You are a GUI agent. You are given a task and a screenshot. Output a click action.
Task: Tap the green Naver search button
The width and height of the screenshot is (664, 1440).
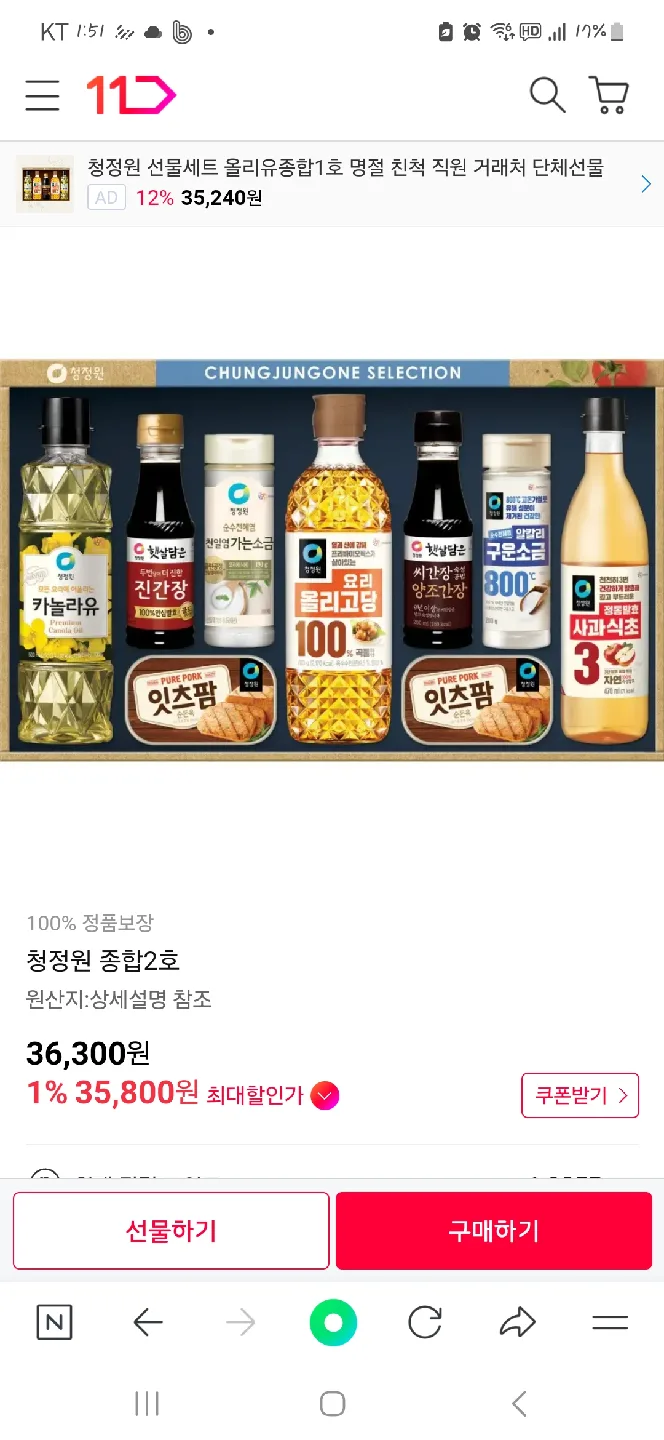[333, 1323]
